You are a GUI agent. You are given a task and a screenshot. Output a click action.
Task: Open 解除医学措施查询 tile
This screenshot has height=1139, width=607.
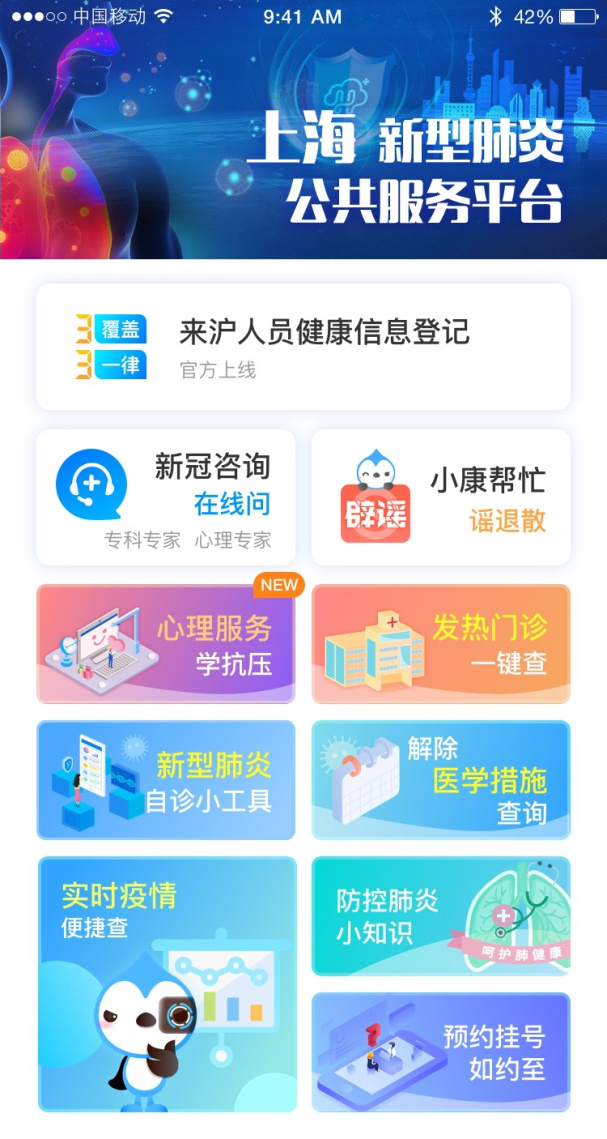[x=441, y=780]
